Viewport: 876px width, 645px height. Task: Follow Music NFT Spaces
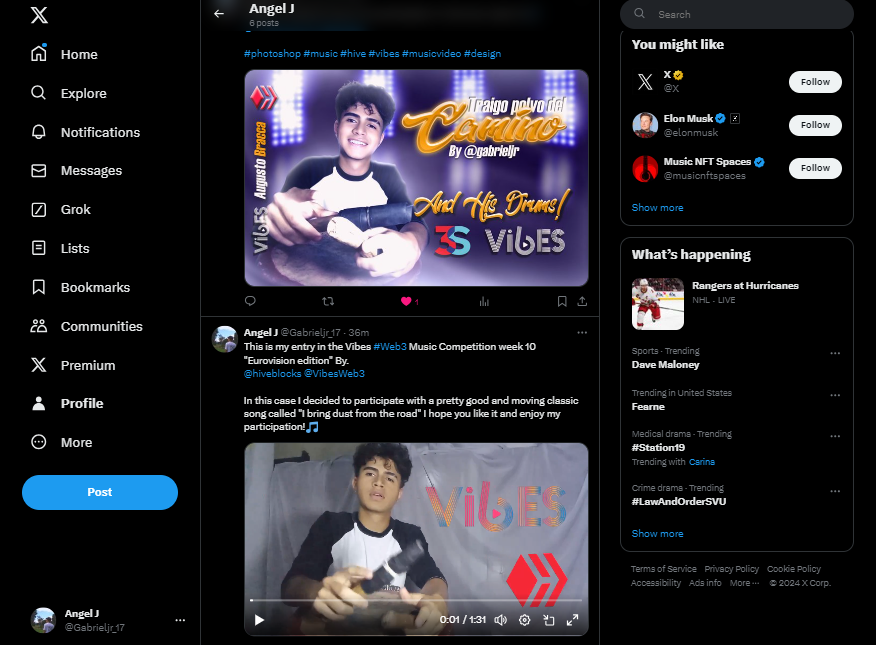(814, 168)
